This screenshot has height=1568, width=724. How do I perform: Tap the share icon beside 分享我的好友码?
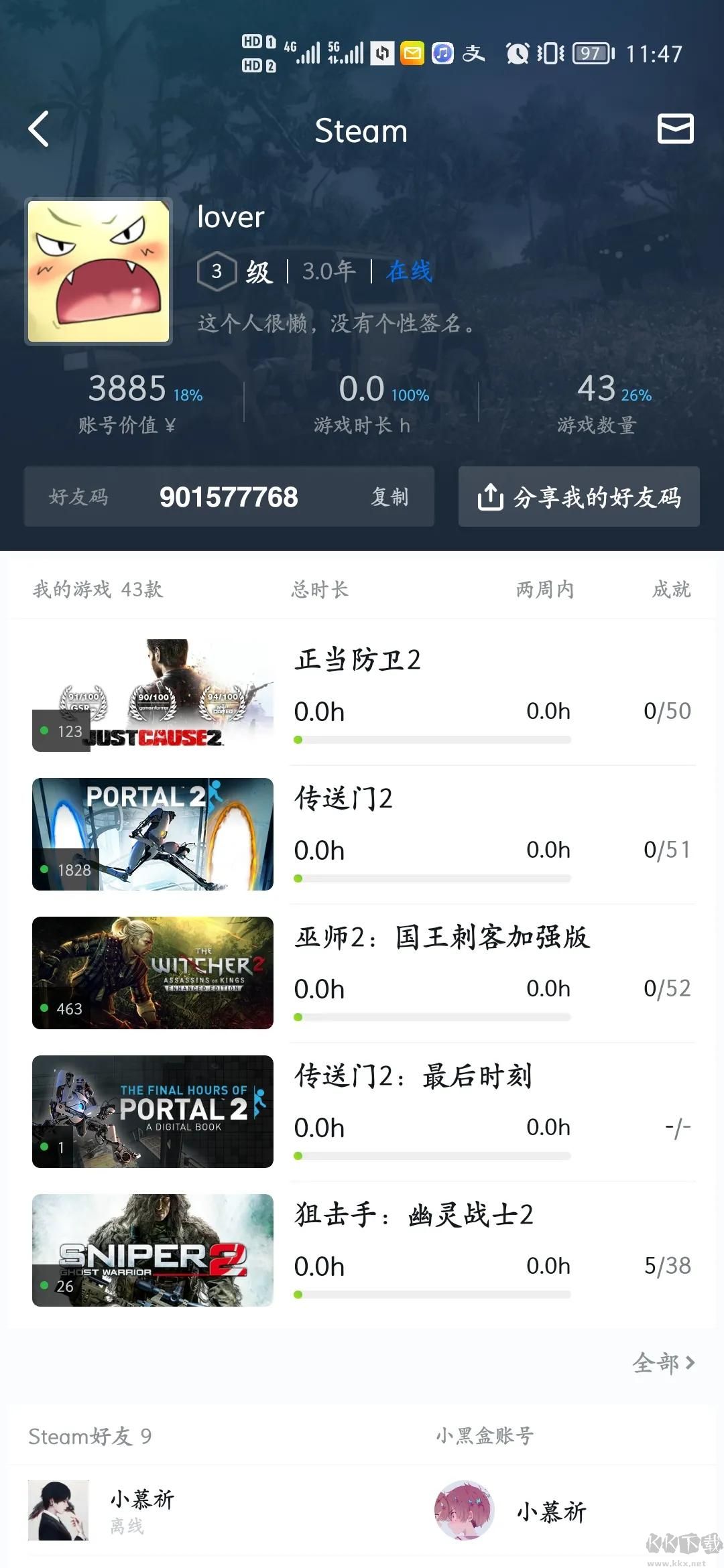[x=490, y=496]
